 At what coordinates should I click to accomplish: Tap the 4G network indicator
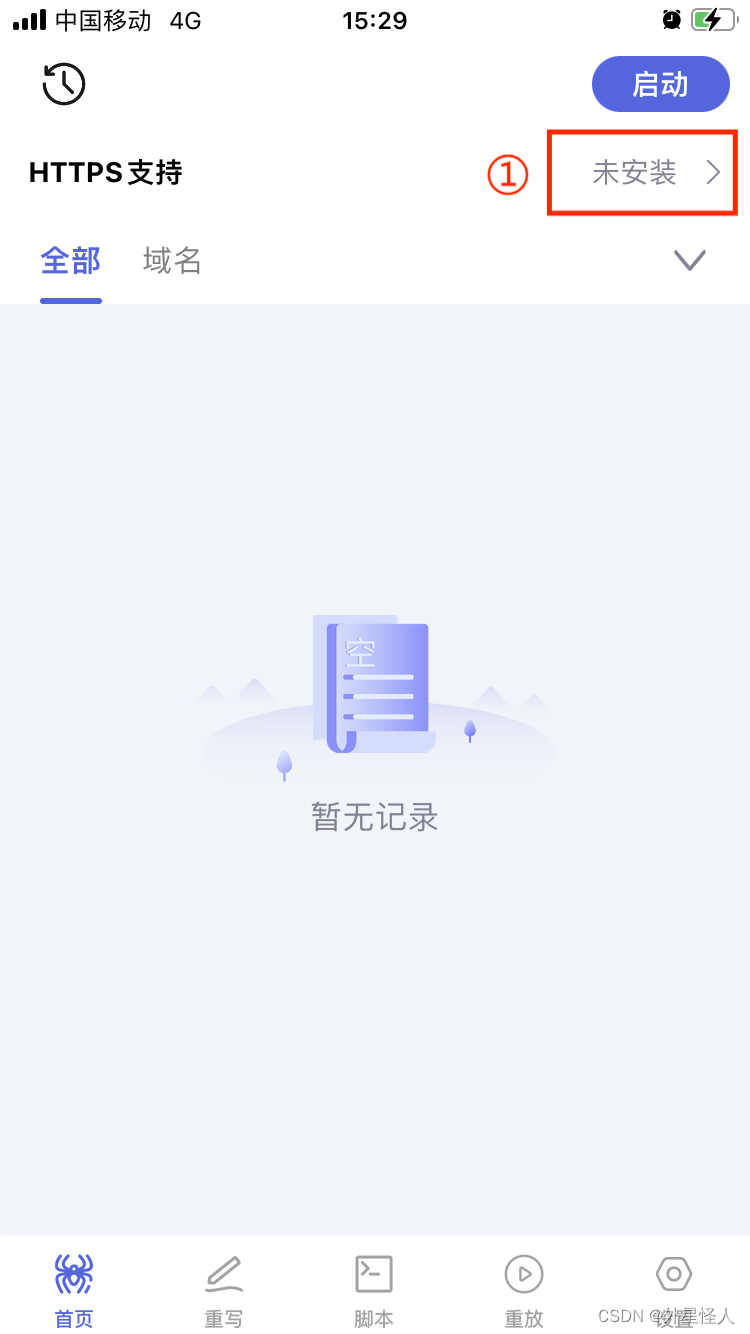[184, 20]
